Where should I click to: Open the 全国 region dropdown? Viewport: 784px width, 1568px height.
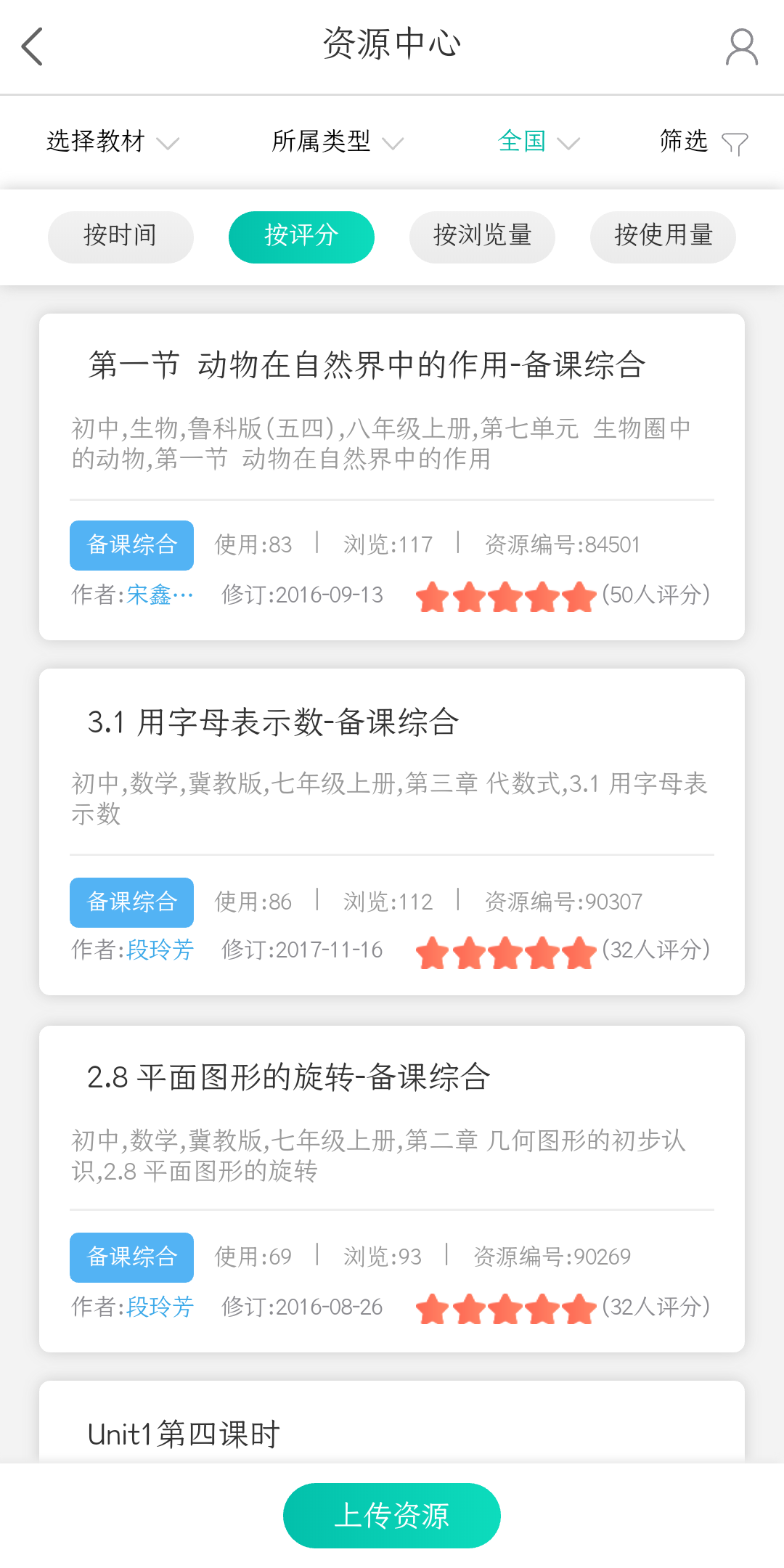pos(538,142)
